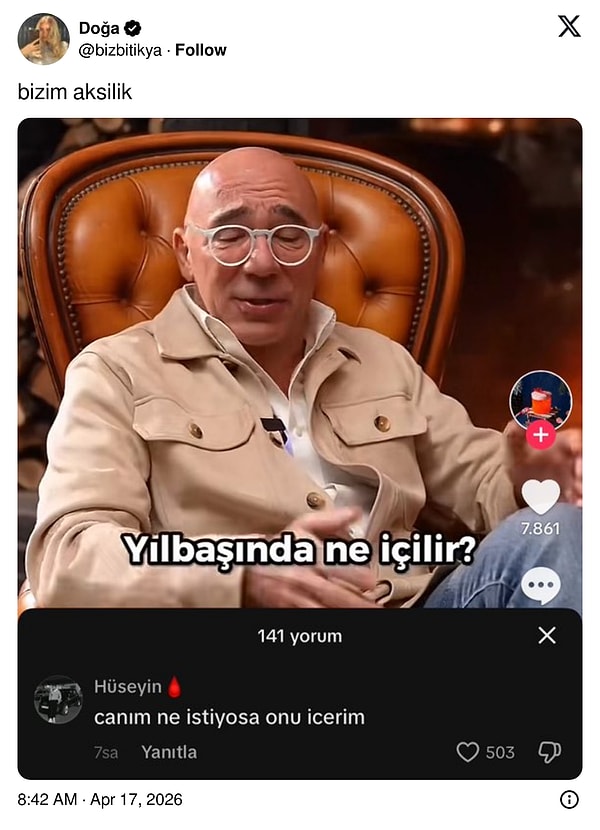Open Doğa's profile picture
600x830 pixels.
(43, 40)
